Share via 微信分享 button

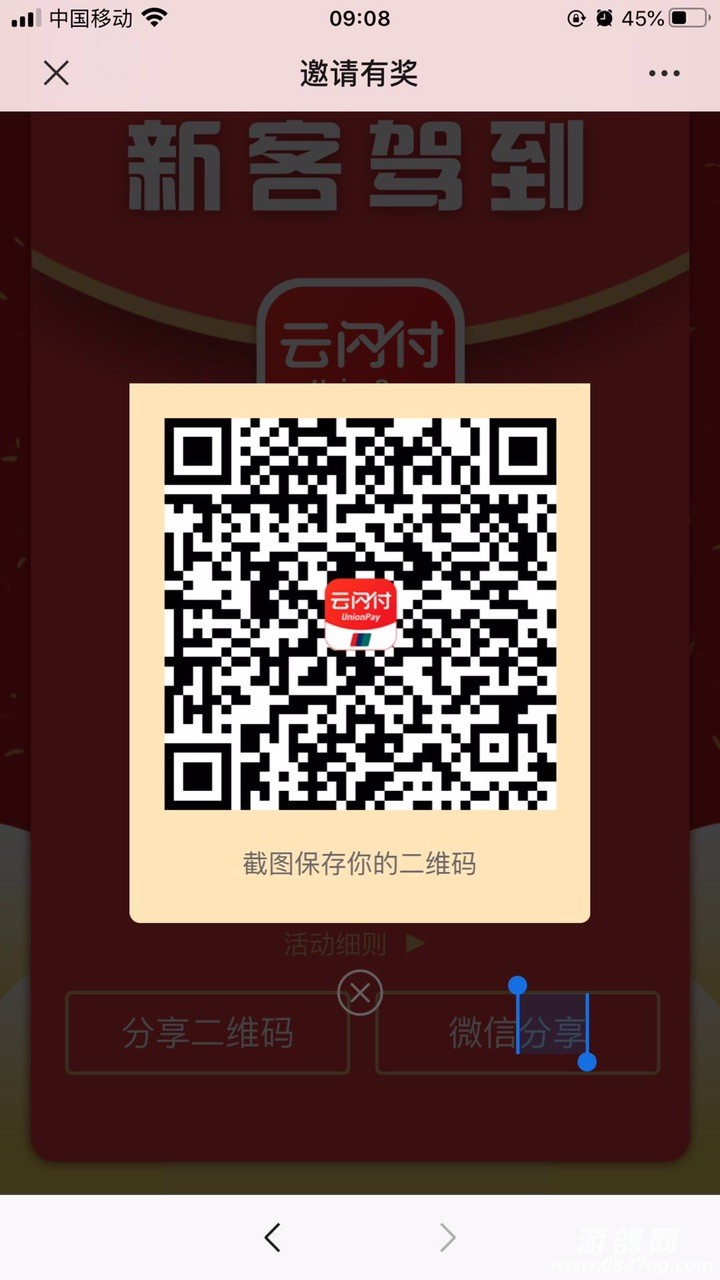coord(517,1033)
